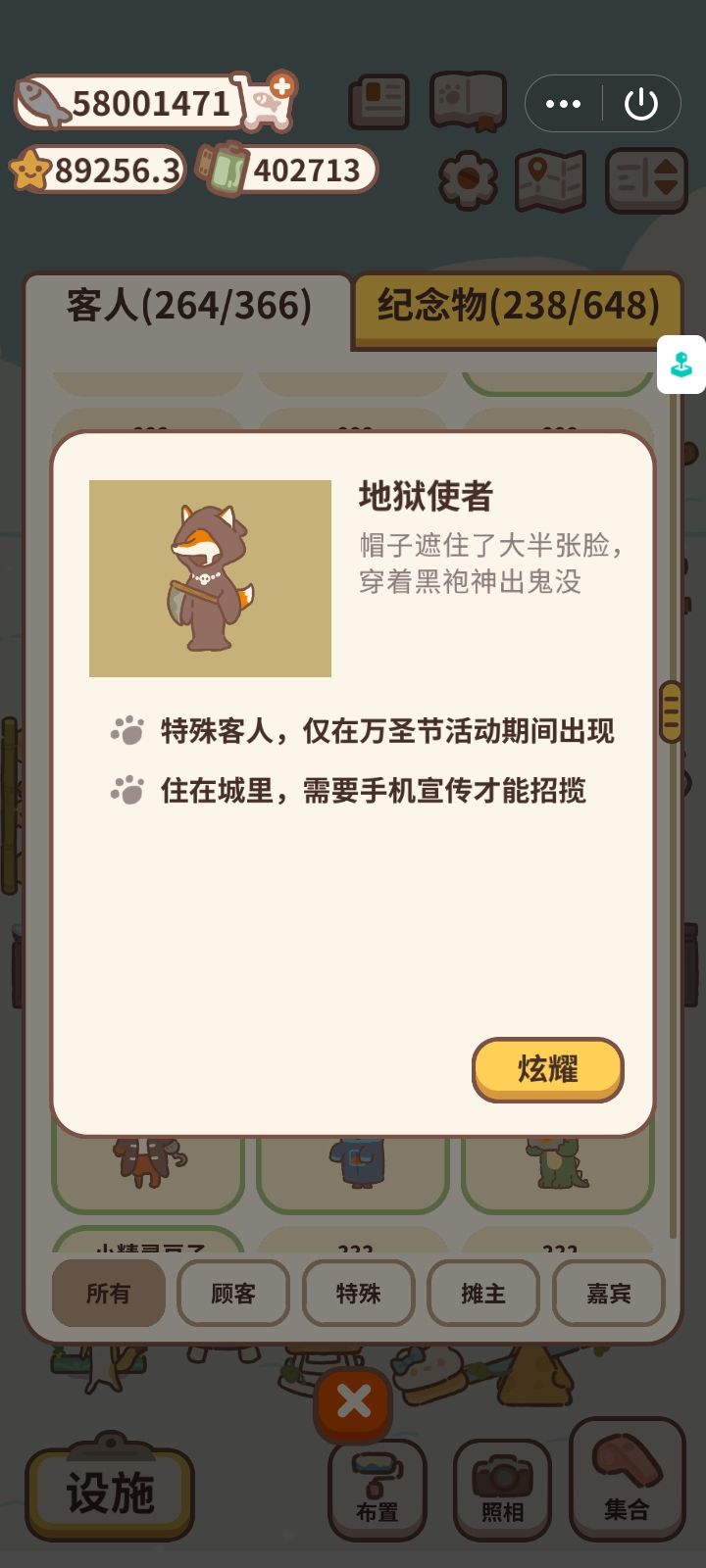Select the 顾客 filter option
Viewport: 706px width, 1568px height.
233,1294
